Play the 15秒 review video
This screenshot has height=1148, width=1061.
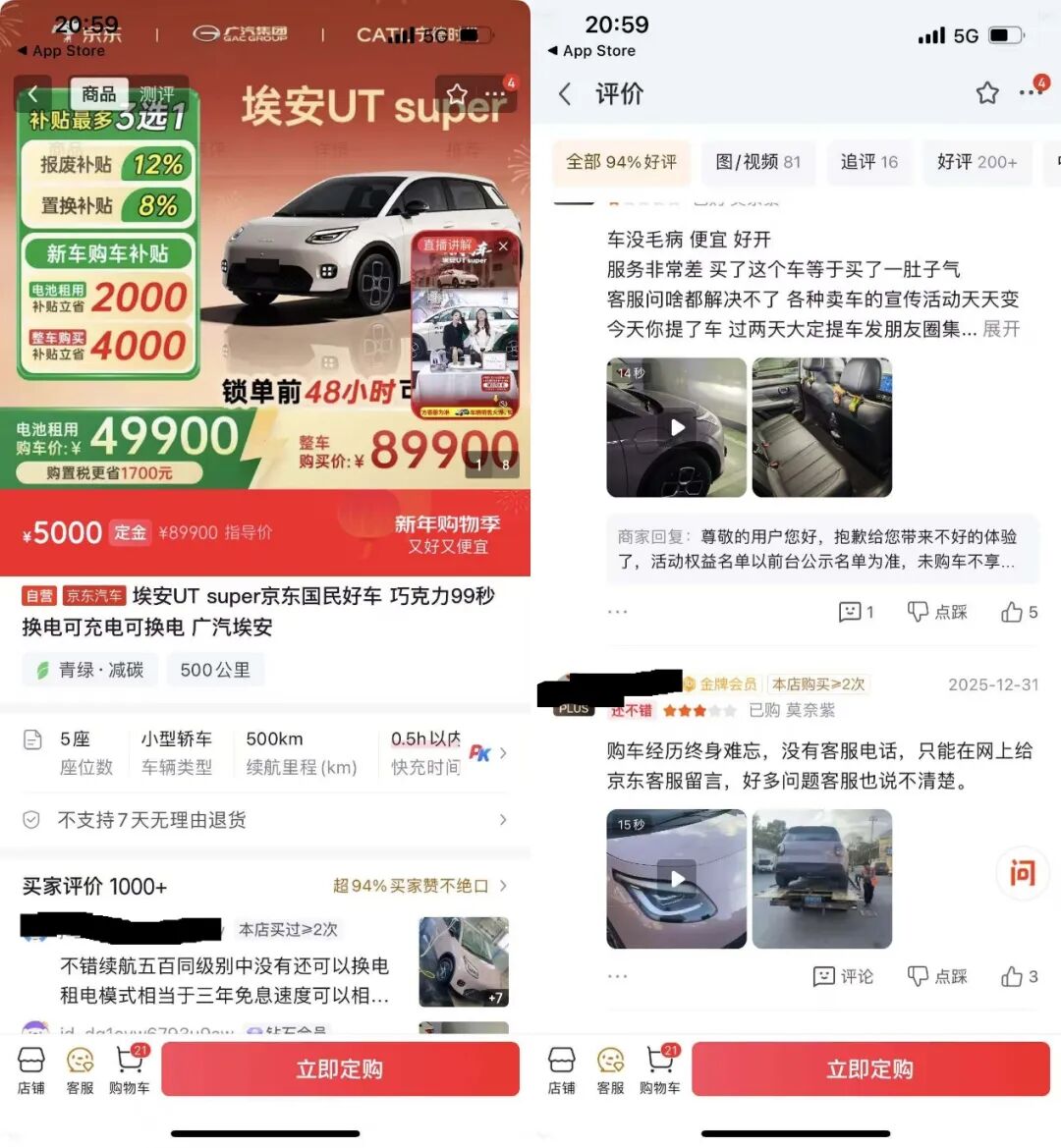[677, 878]
